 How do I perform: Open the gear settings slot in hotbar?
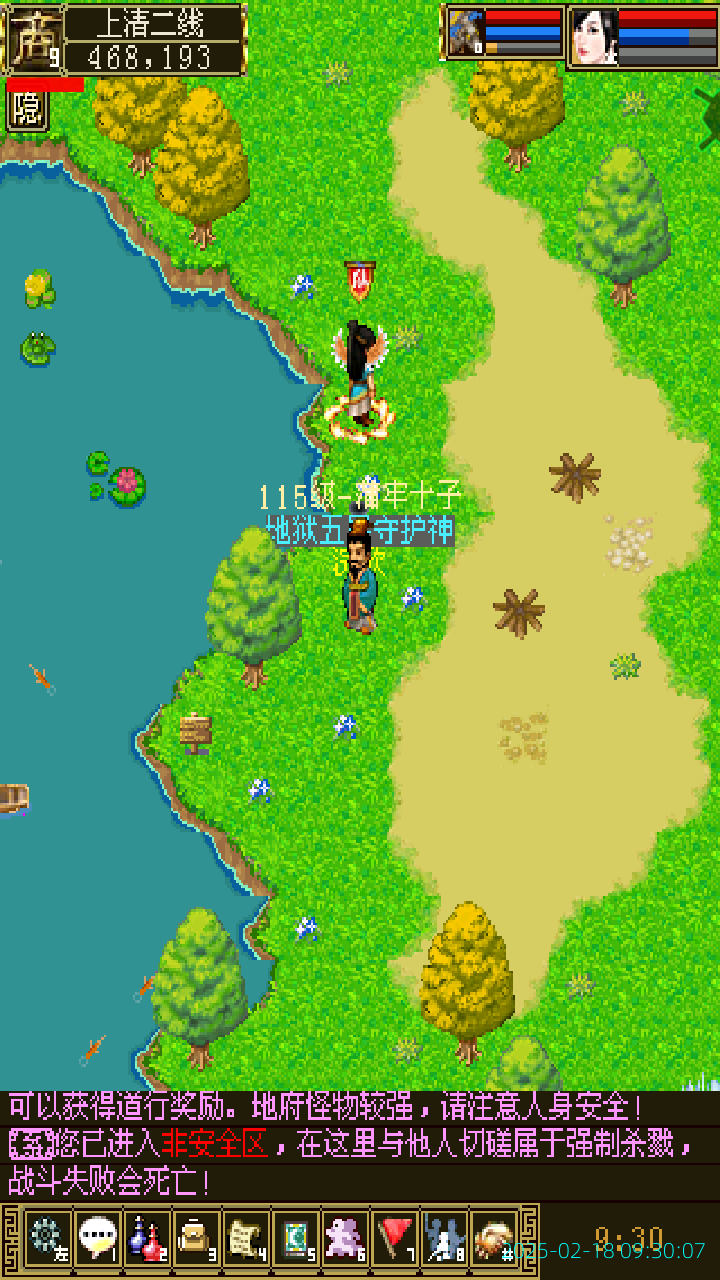[x=47, y=1238]
